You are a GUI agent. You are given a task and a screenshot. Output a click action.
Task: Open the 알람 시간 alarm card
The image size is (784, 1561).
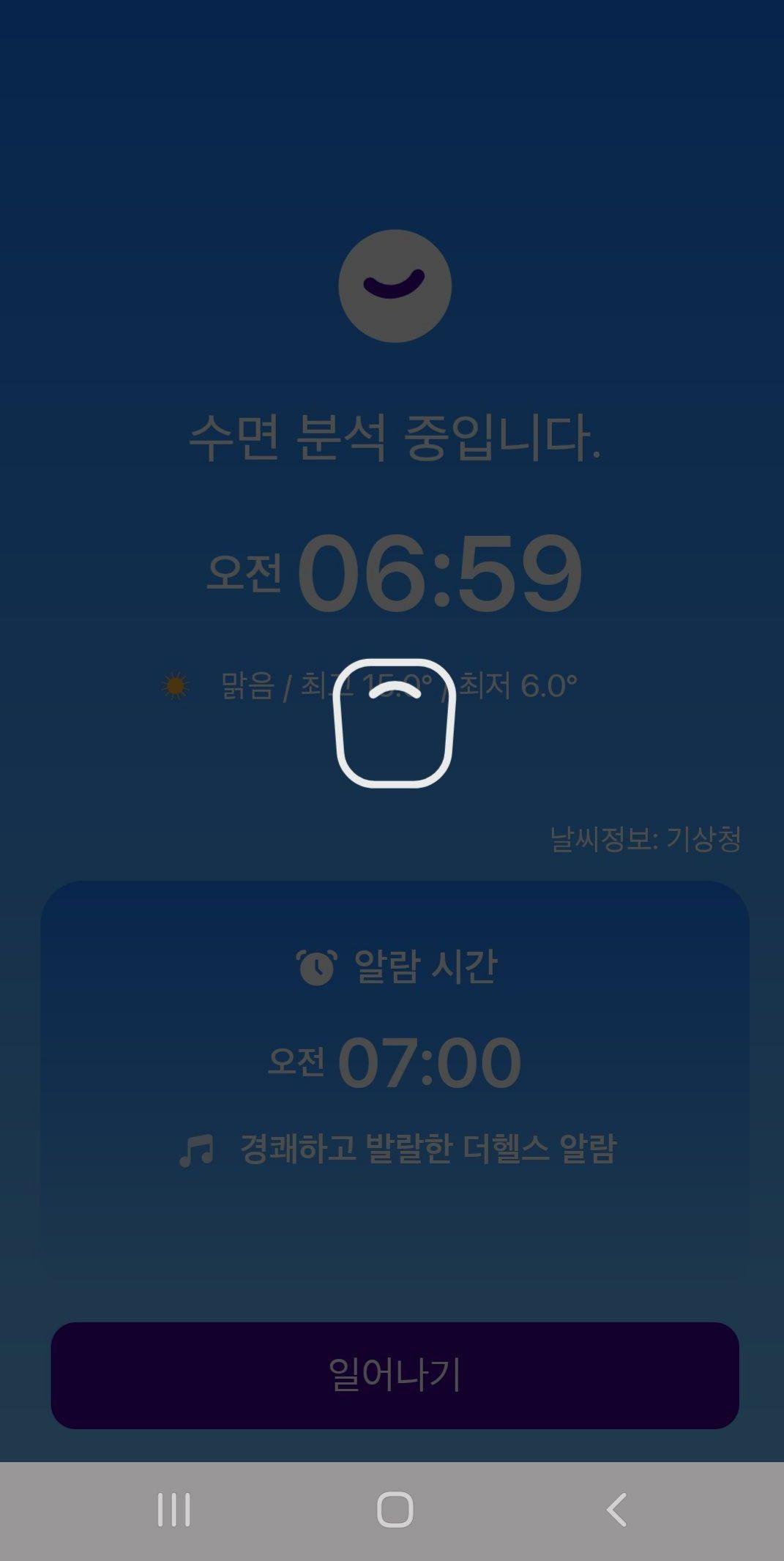point(395,1062)
